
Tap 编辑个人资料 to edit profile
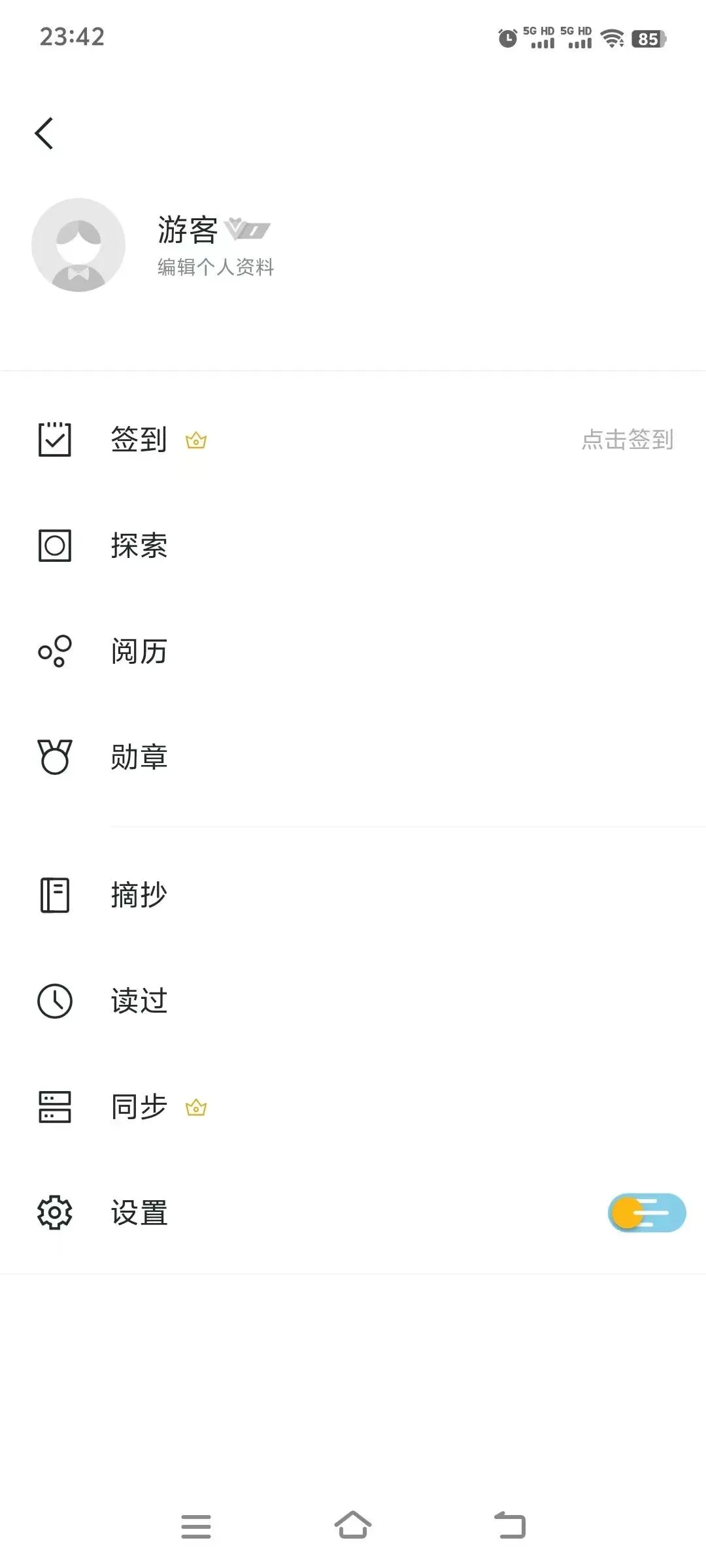pos(216,267)
